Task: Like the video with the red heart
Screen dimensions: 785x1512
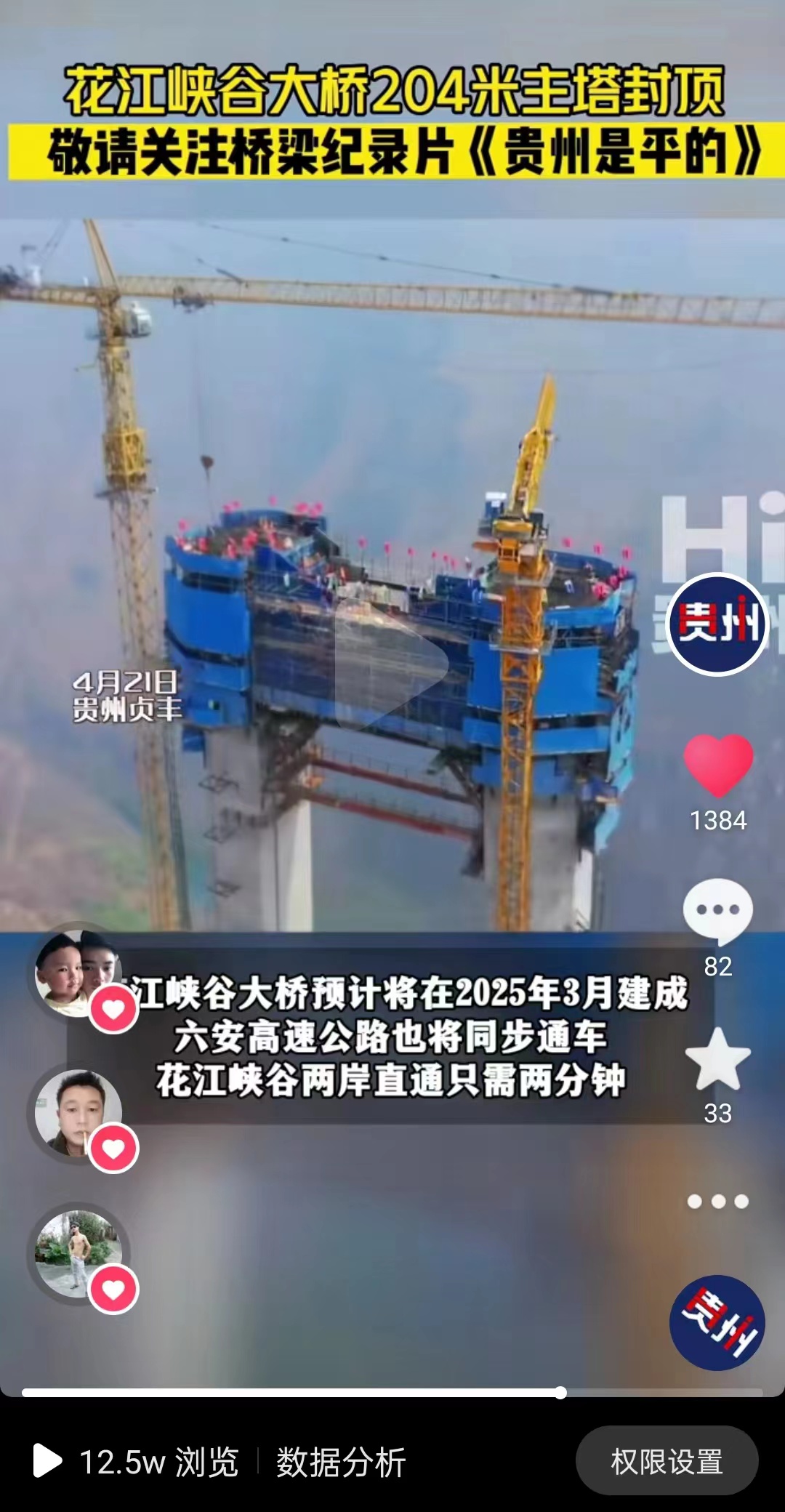Action: (x=718, y=765)
